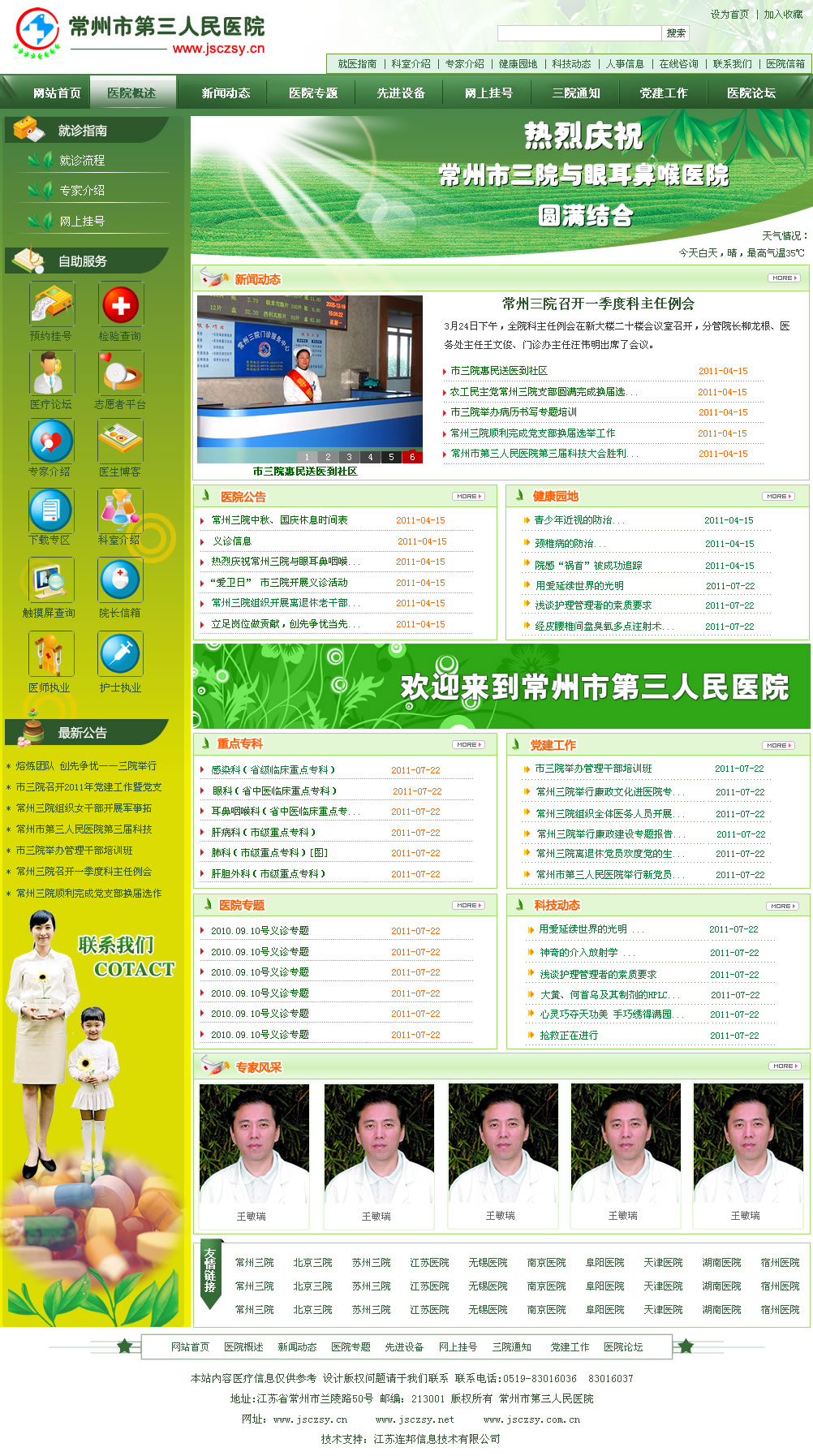The height and width of the screenshot is (1456, 813).
Task: Tap the search input field
Action: [579, 33]
